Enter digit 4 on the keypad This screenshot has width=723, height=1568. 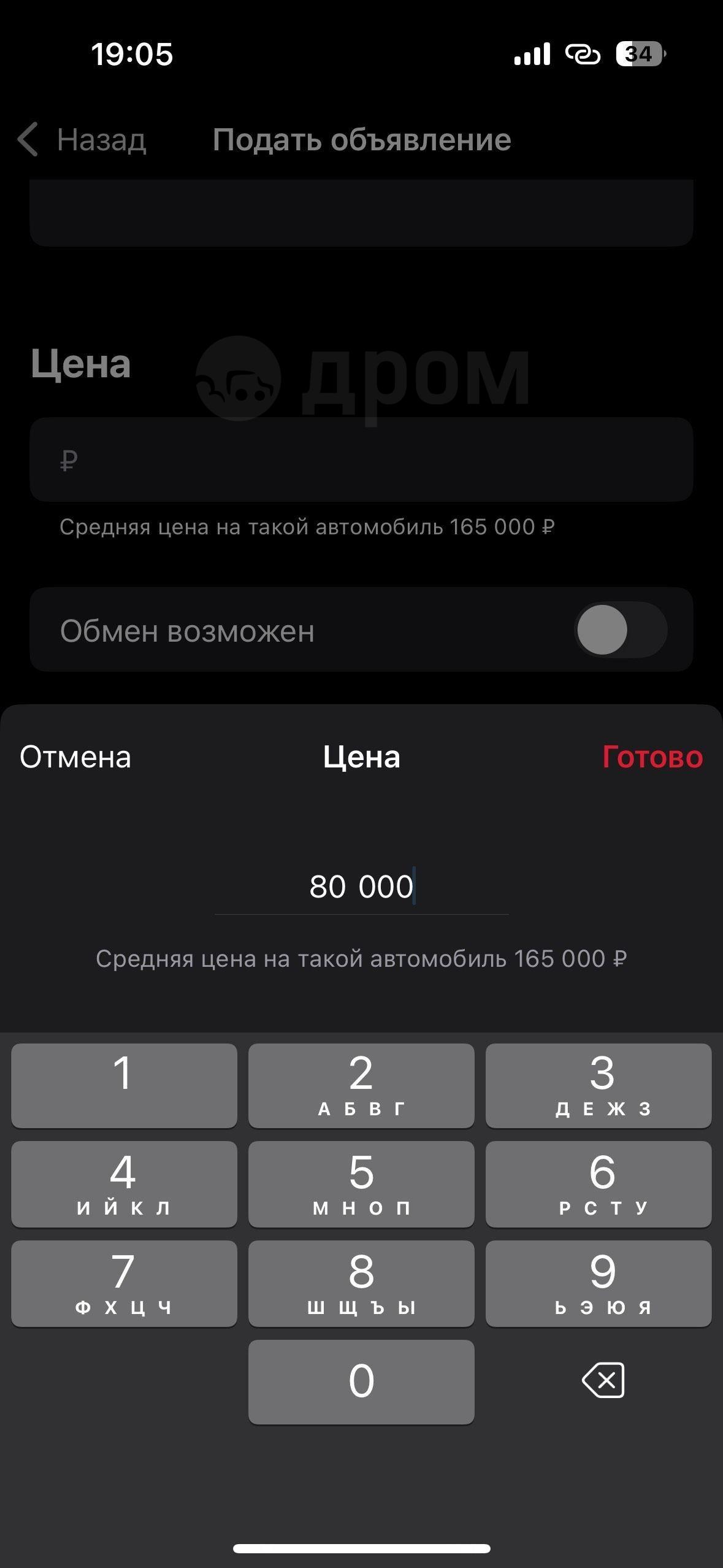124,1184
